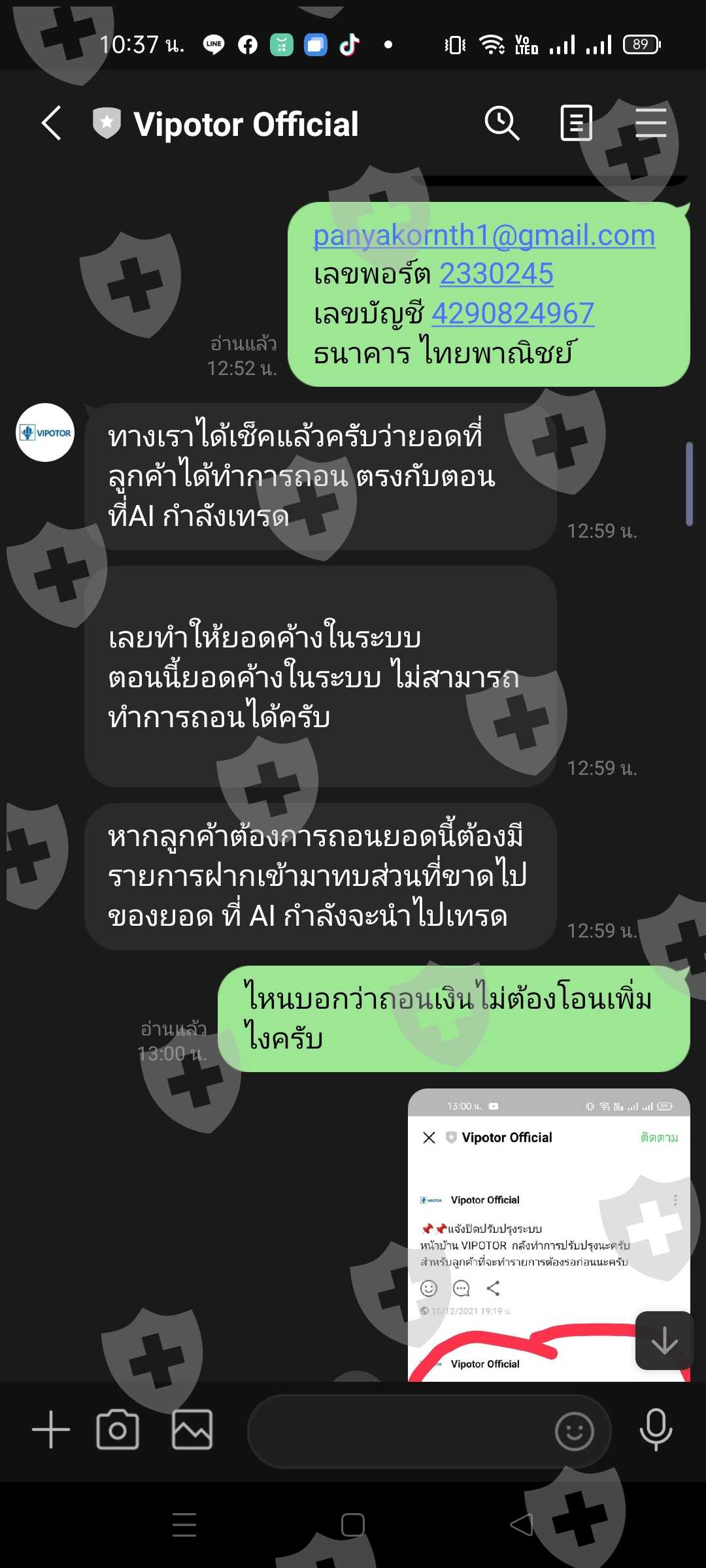
Task: Tap the system home button
Action: coord(353,1525)
